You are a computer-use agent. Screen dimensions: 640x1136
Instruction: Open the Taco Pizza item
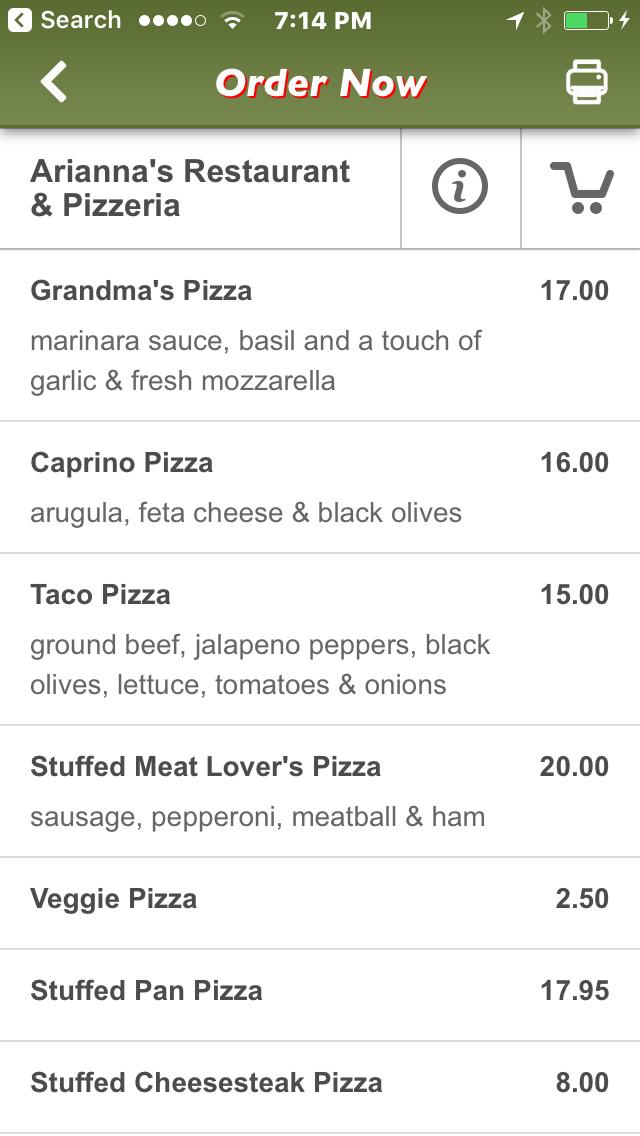click(320, 639)
